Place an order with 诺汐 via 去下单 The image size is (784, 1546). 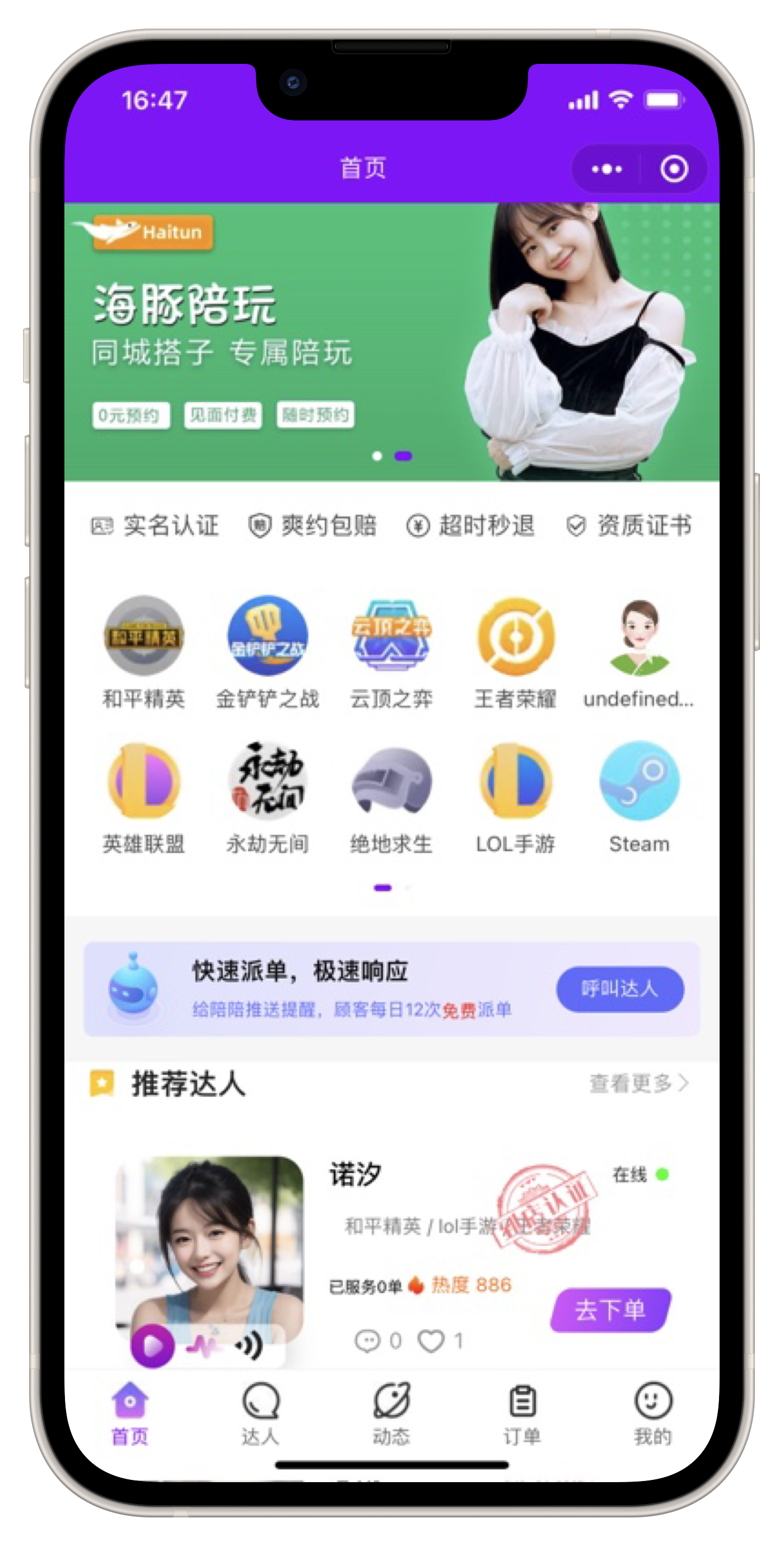[x=610, y=1310]
